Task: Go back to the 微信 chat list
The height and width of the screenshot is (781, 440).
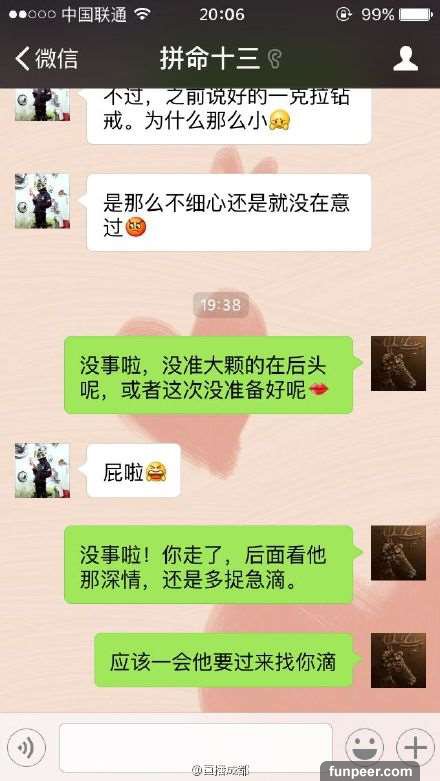Action: [46, 59]
